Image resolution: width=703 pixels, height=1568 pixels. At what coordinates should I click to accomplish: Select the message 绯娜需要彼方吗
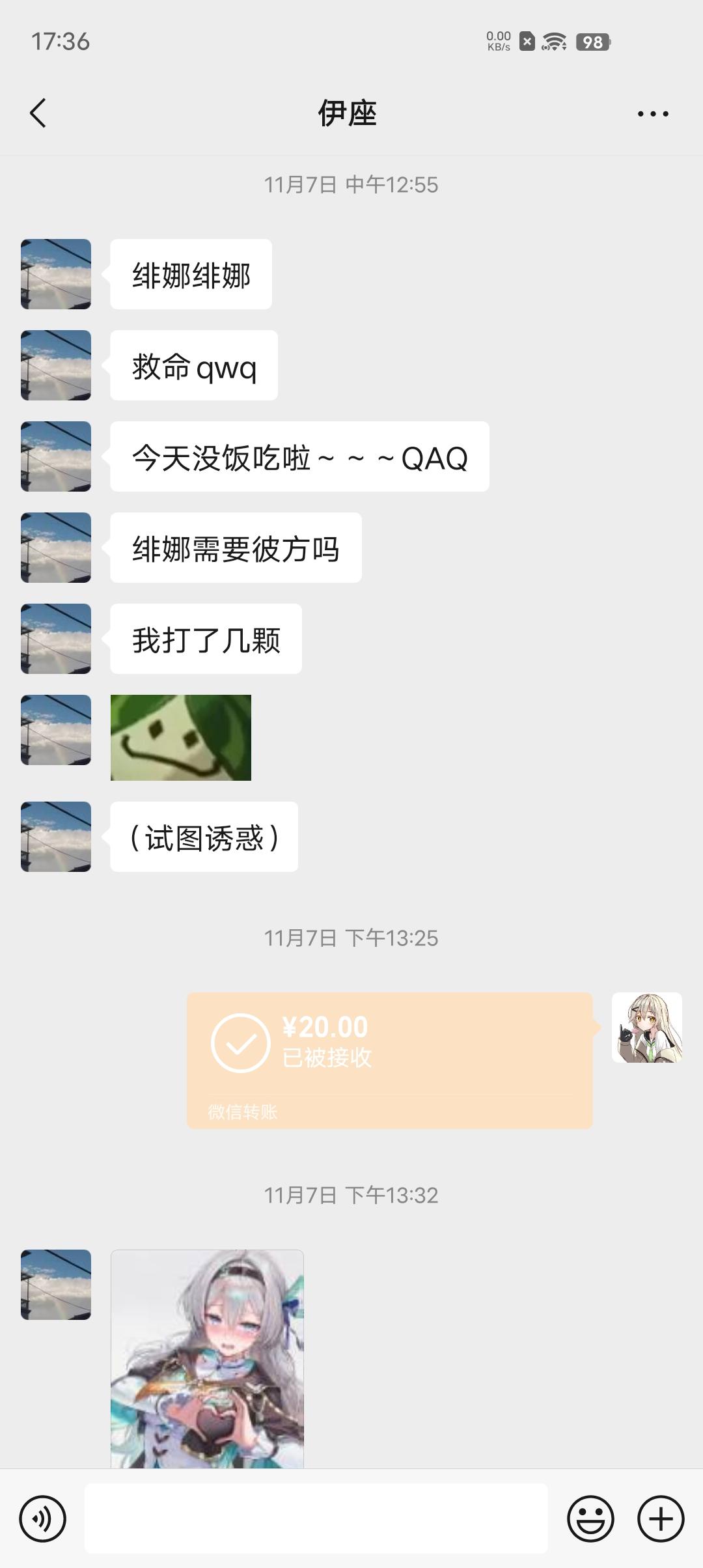point(235,548)
